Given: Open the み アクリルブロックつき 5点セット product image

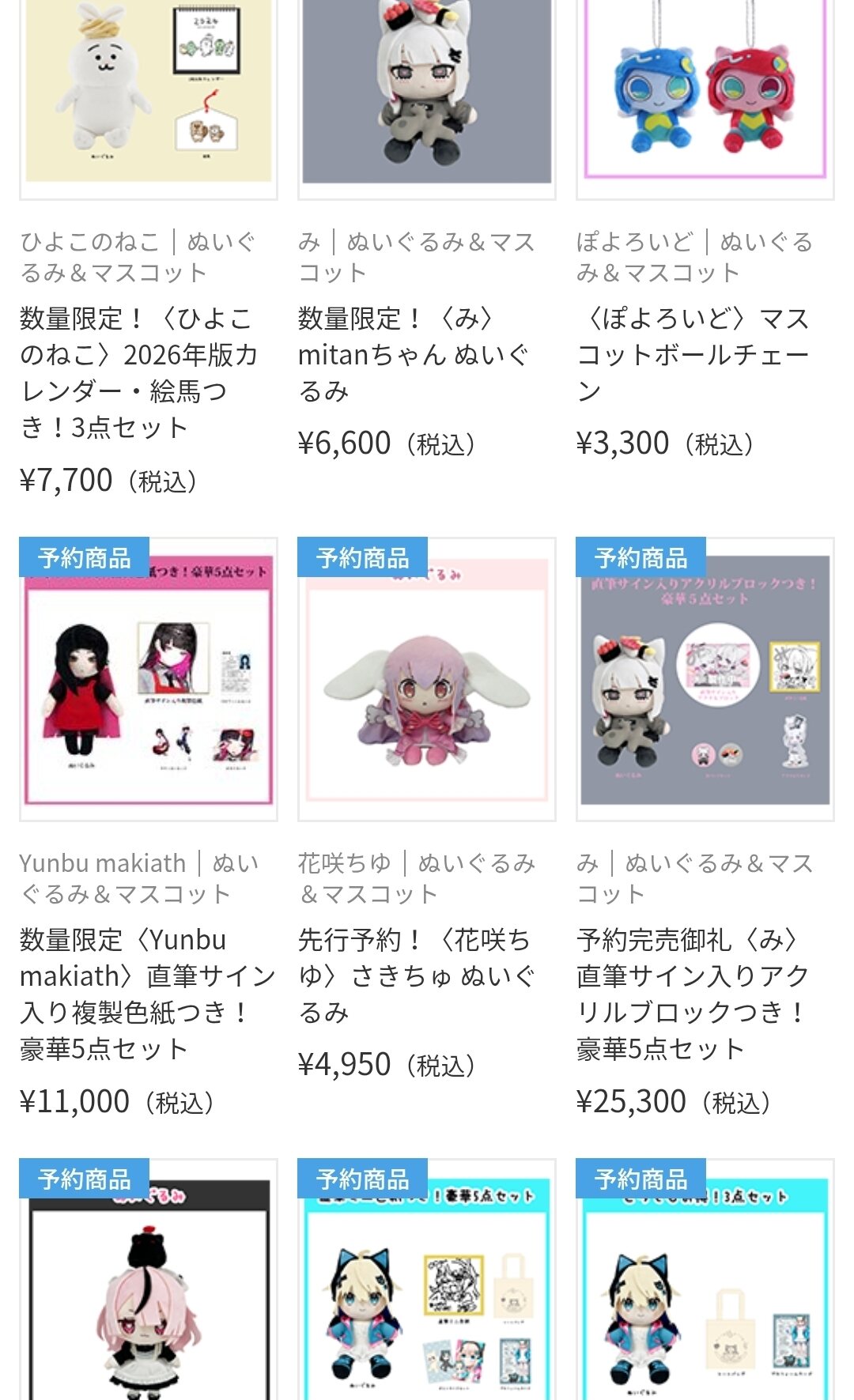Looking at the screenshot, I should click(705, 680).
